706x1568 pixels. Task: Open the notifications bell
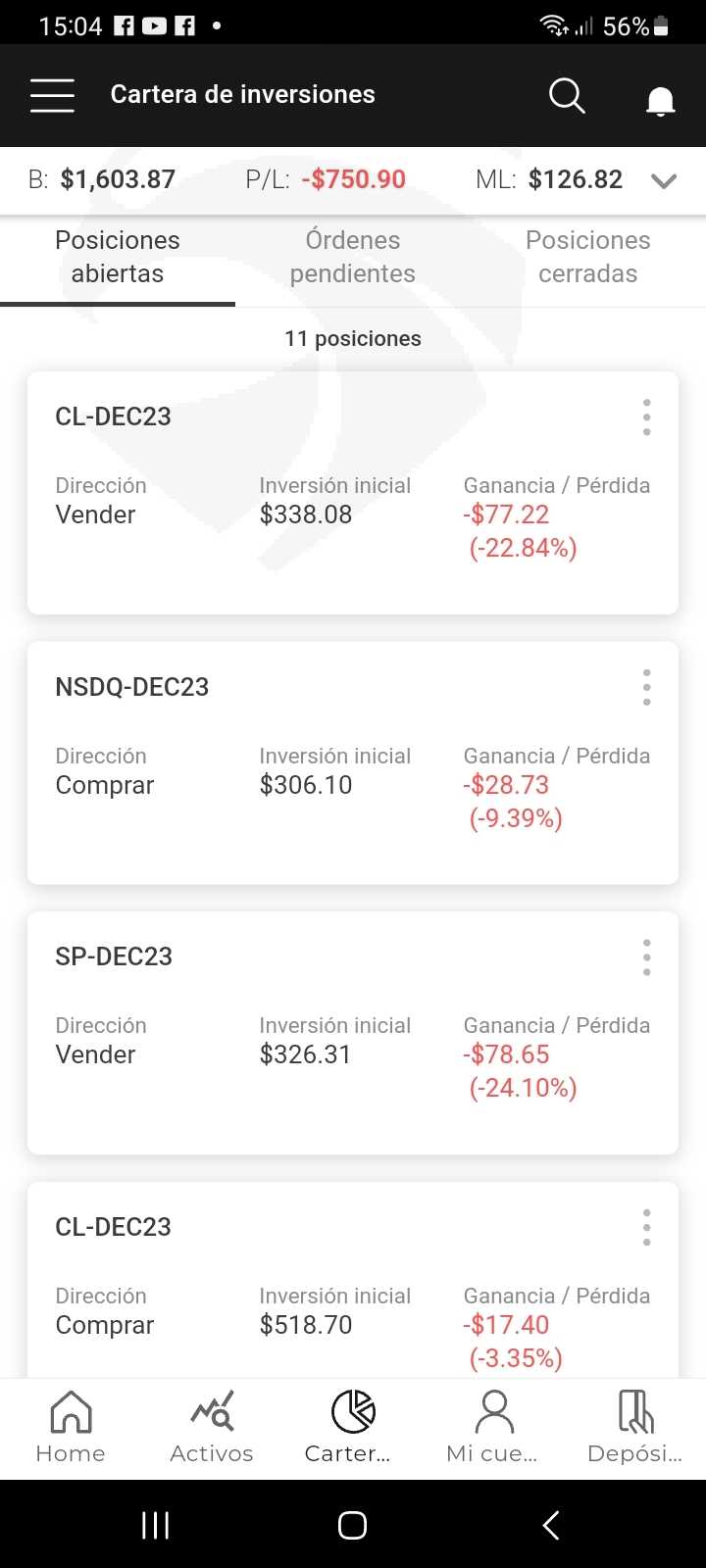pos(660,100)
